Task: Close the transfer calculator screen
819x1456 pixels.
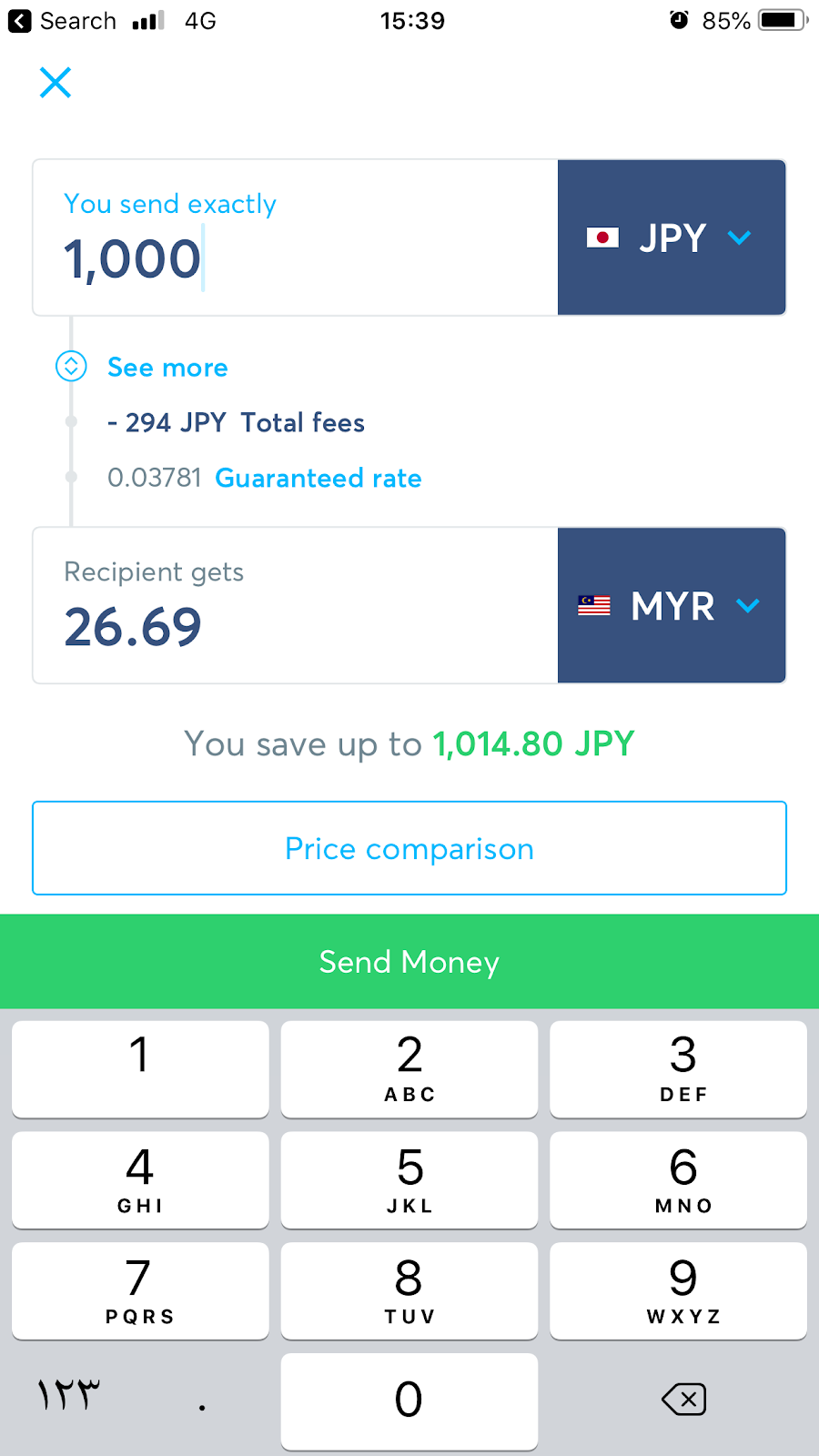Action: (56, 83)
